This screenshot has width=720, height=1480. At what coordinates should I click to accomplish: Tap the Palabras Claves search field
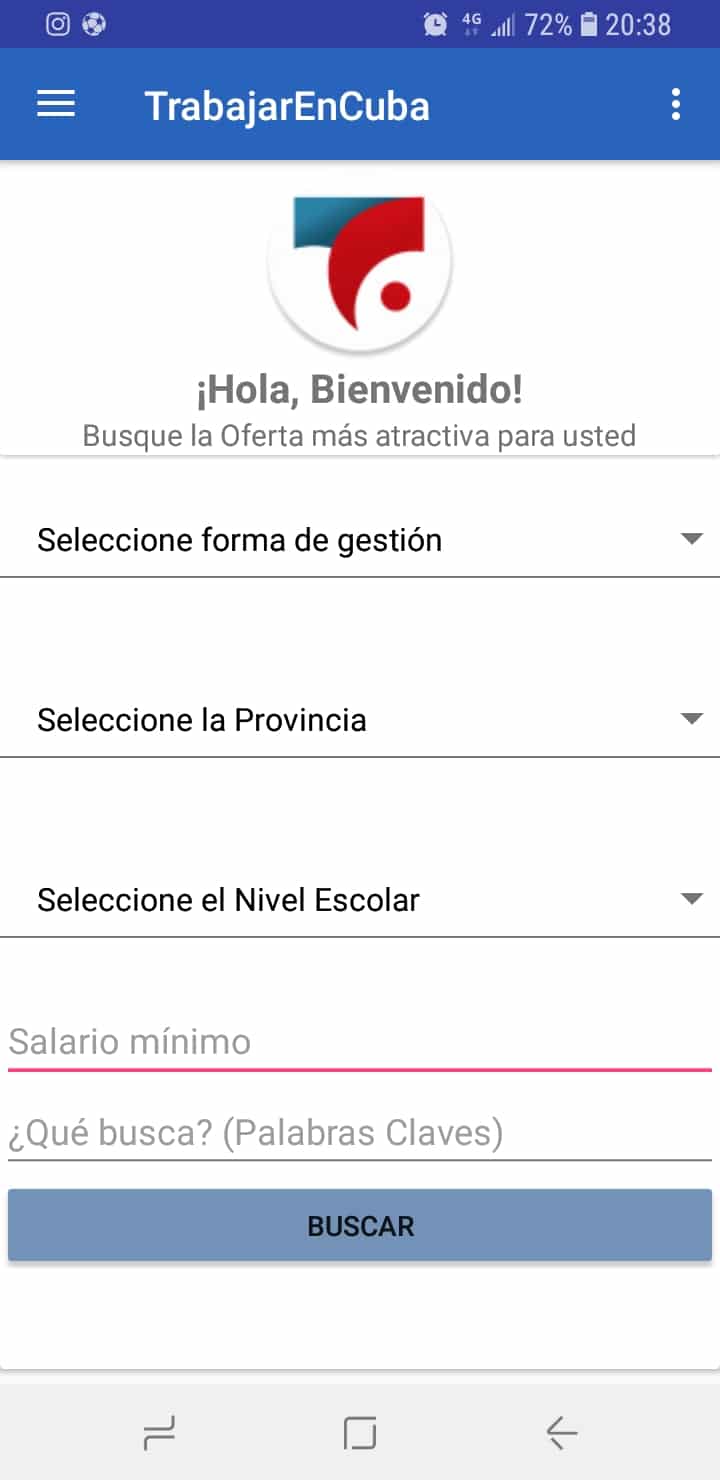360,1133
